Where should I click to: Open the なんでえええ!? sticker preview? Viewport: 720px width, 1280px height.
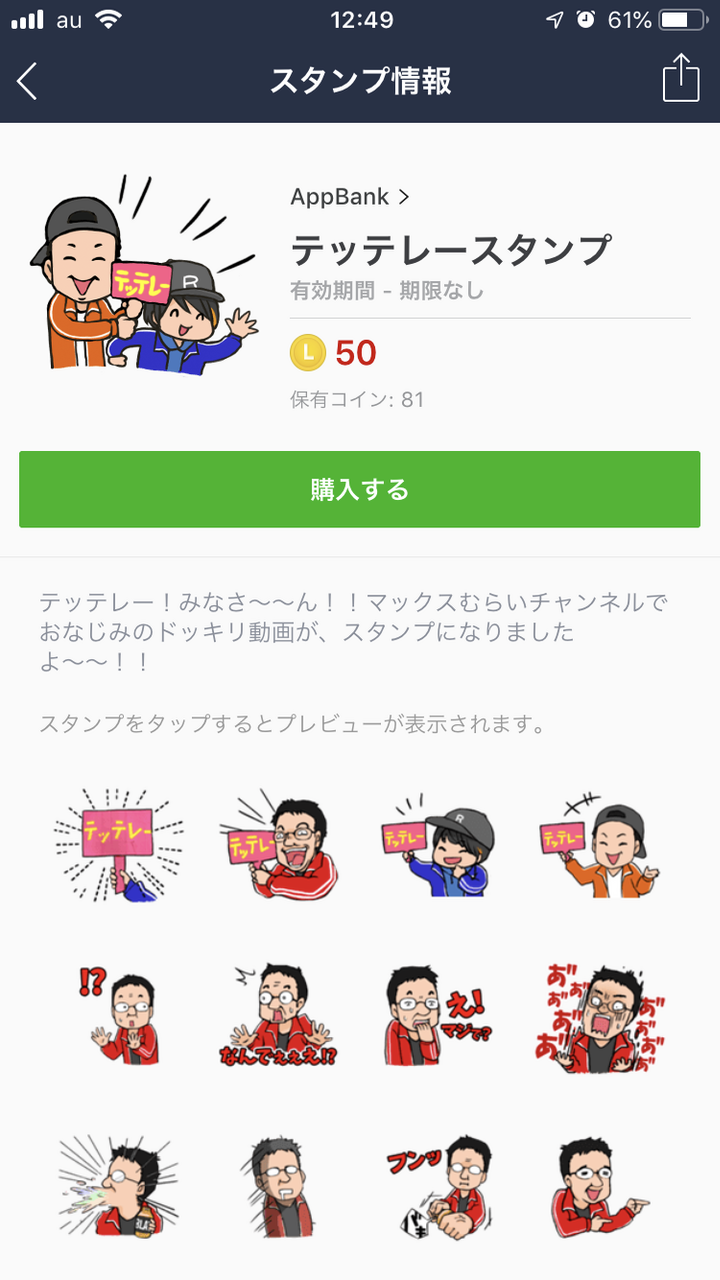tap(278, 1015)
